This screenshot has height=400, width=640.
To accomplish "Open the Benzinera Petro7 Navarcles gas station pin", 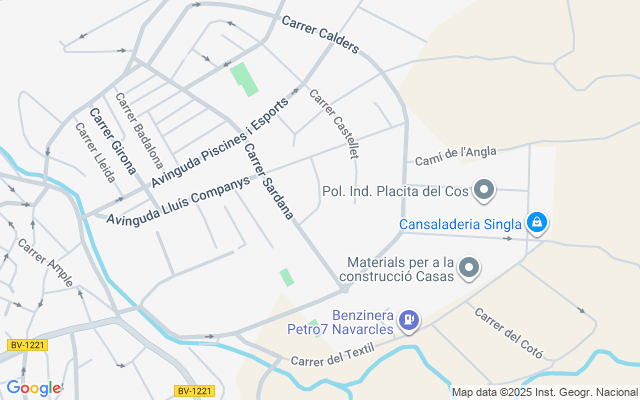I will click(x=408, y=320).
